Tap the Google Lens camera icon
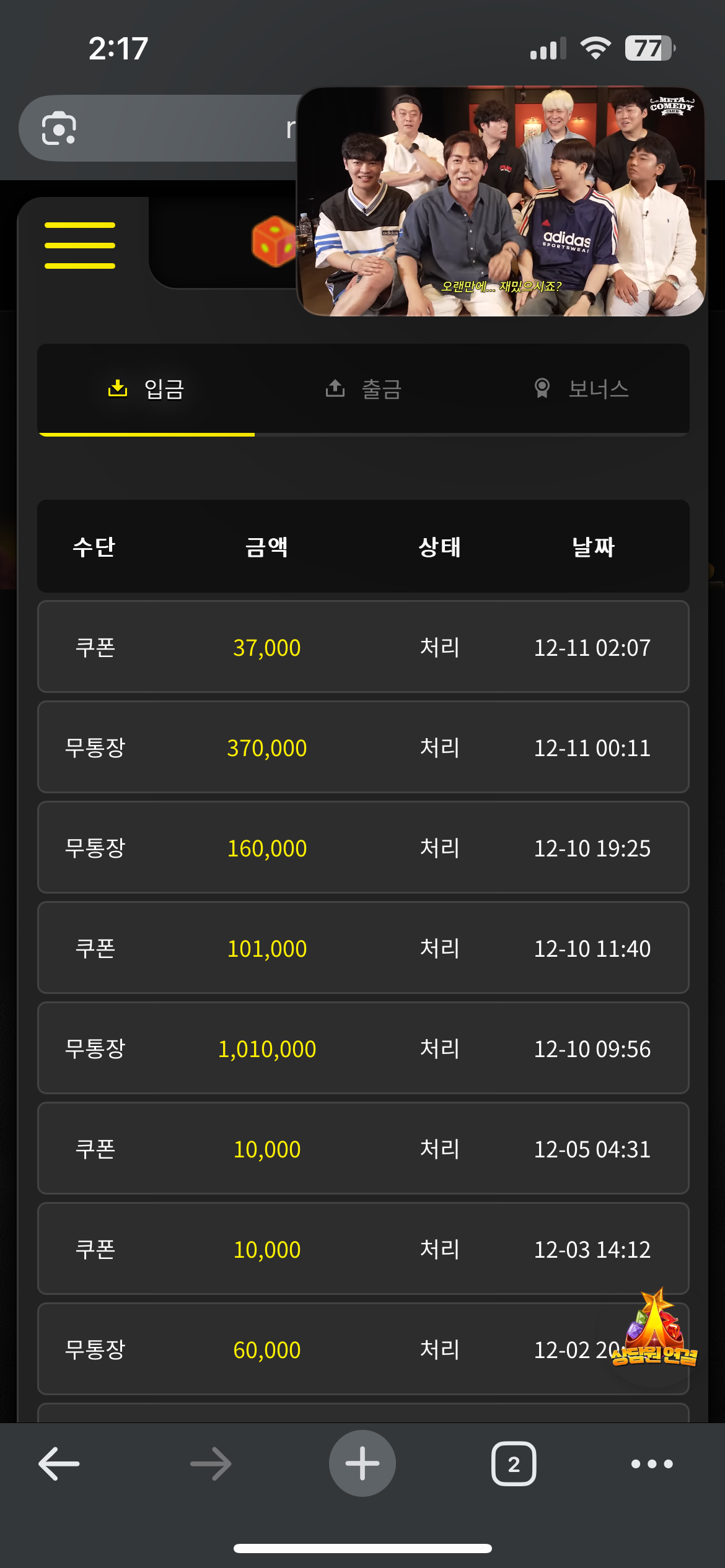 pyautogui.click(x=59, y=128)
